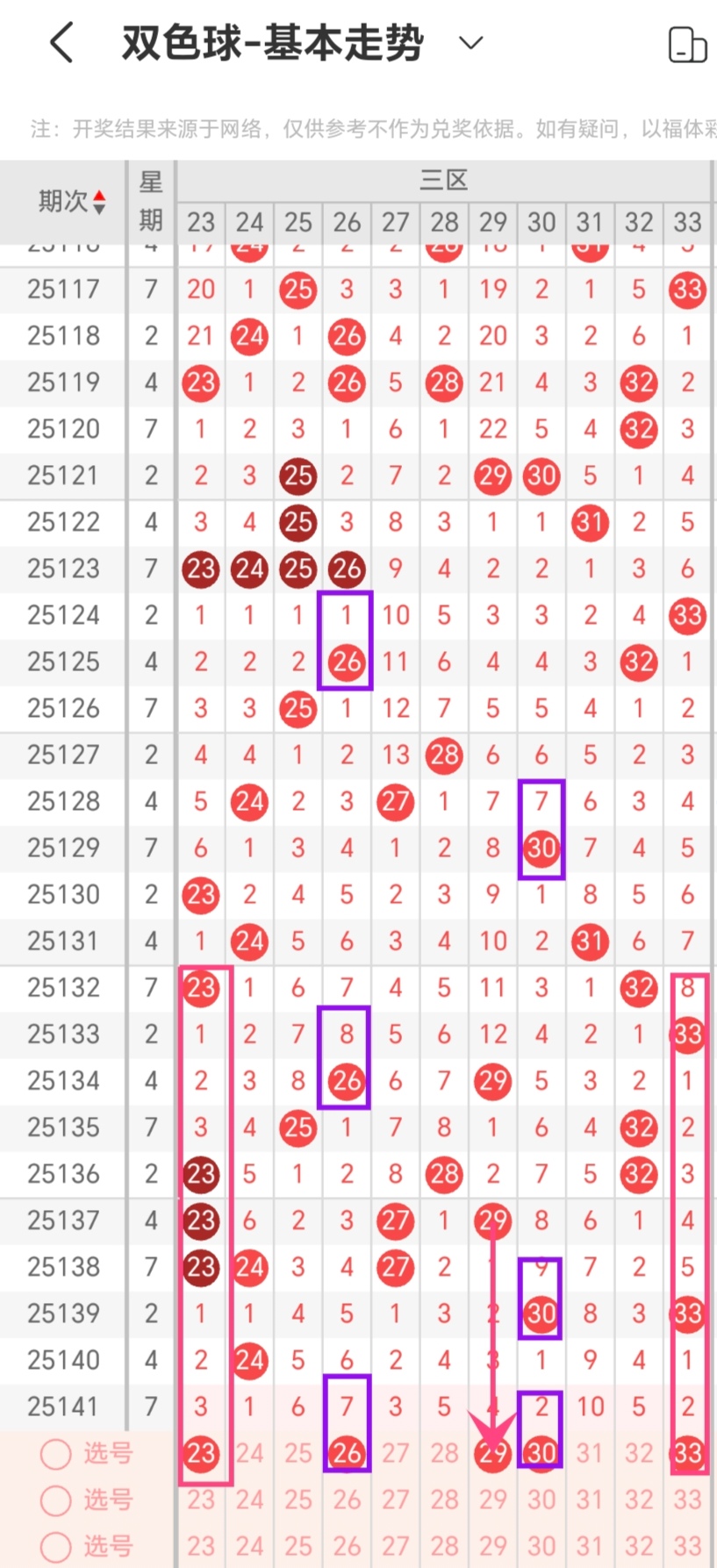Select the third 选号 row radio button
The height and width of the screenshot is (1568, 717).
tap(56, 1546)
